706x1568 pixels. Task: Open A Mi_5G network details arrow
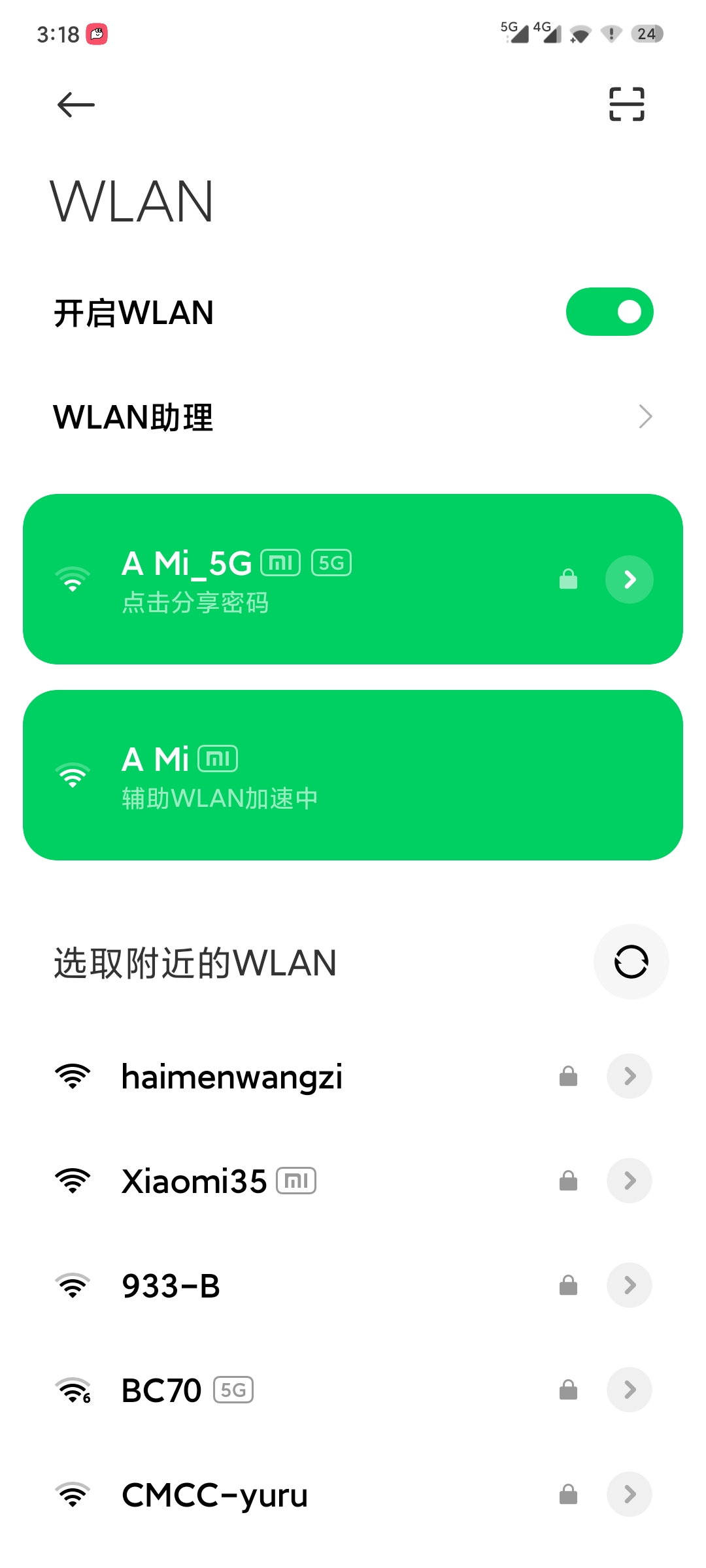click(630, 580)
